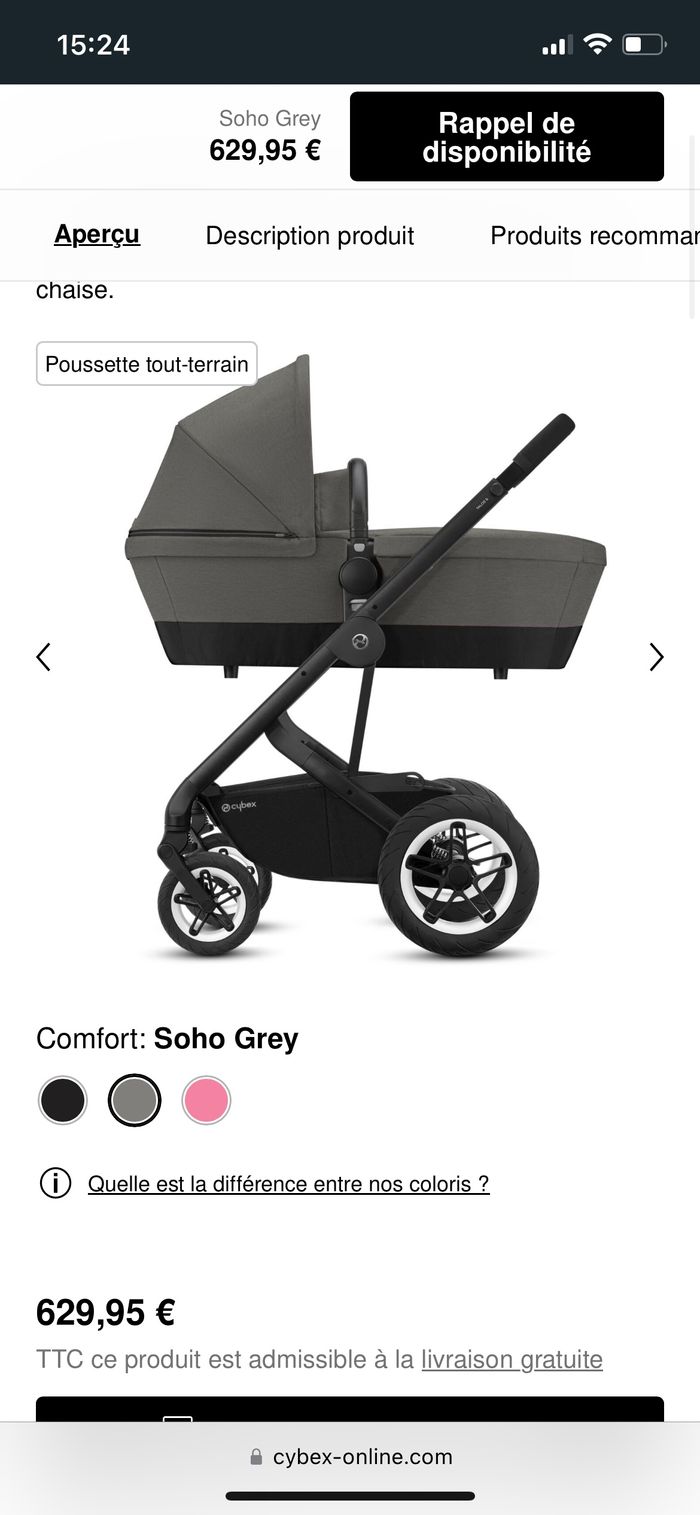Tap the Poussette tout-terrain chip
700x1515 pixels.
pos(147,364)
